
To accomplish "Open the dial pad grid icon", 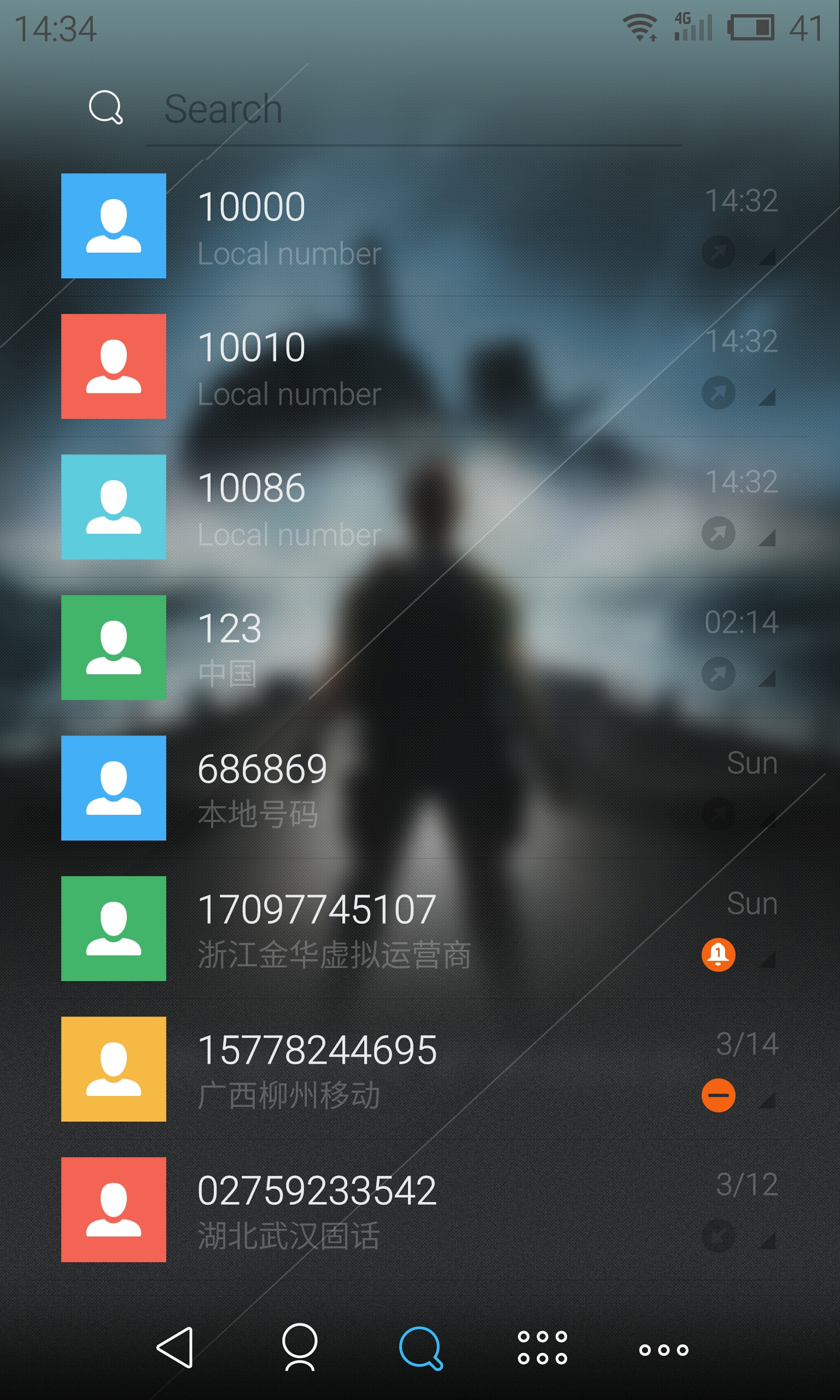I will tap(542, 1347).
